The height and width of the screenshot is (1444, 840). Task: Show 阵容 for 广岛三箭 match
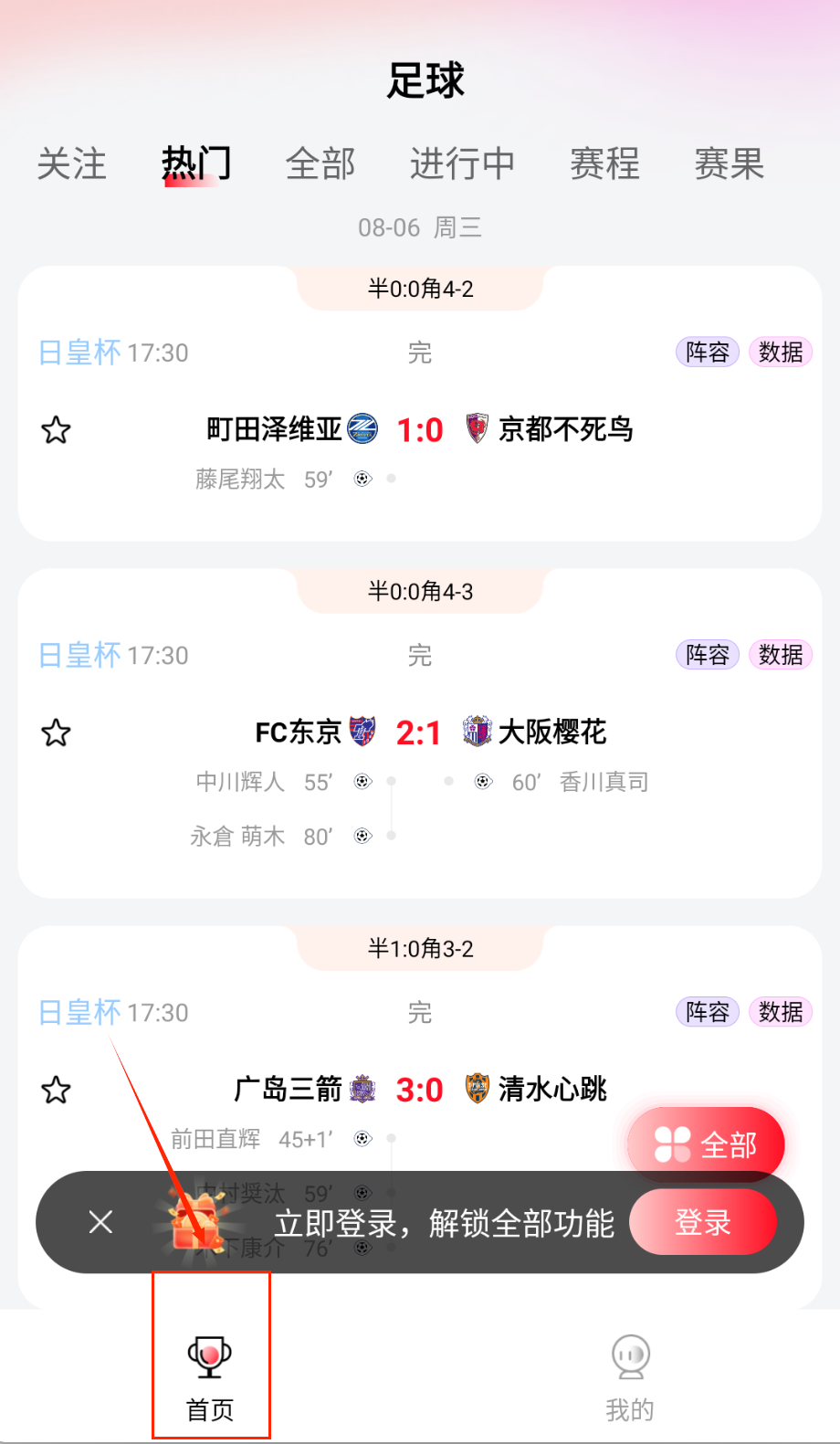tap(707, 1012)
